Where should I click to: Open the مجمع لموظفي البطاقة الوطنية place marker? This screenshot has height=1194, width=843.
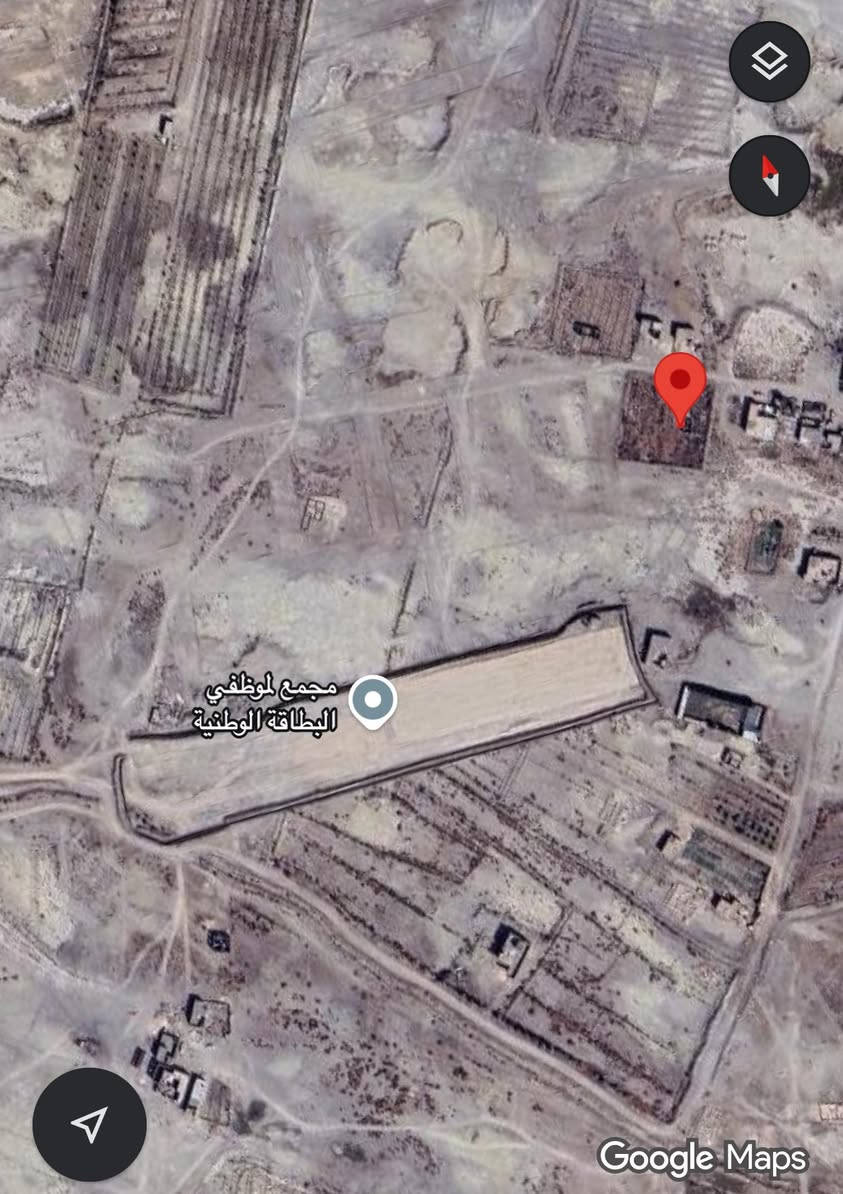pos(372,702)
